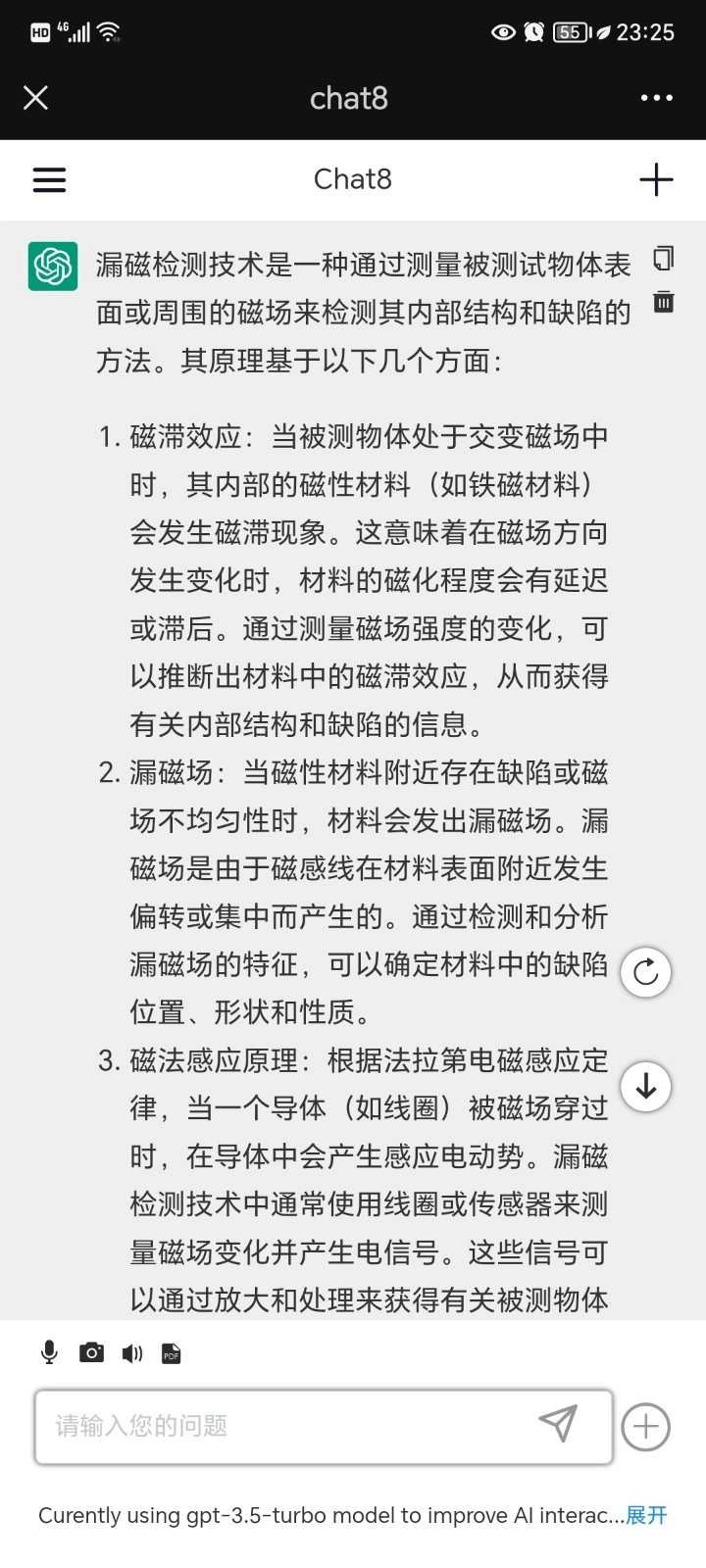Open the camera icon to capture image

[x=91, y=1353]
